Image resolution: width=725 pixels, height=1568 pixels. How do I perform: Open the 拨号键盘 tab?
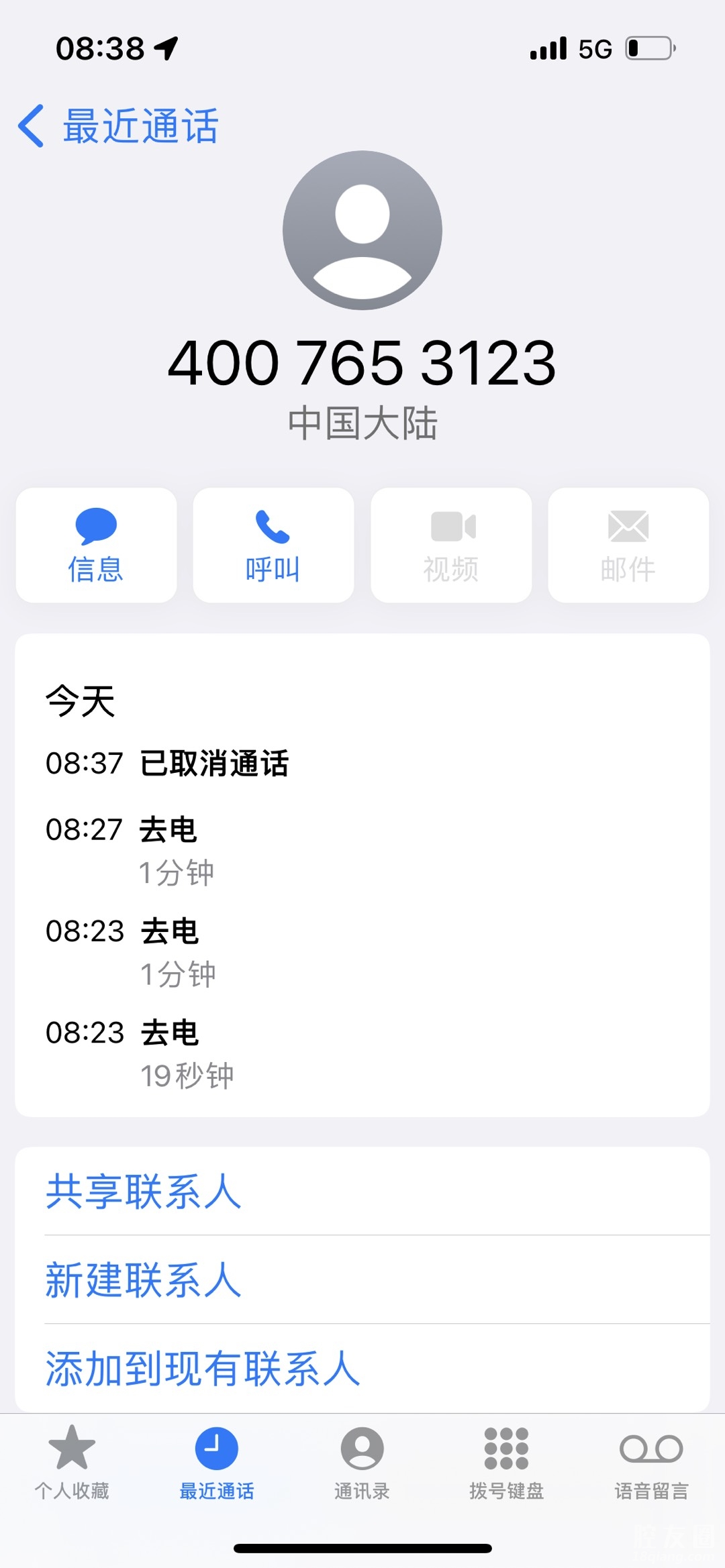click(x=507, y=1463)
